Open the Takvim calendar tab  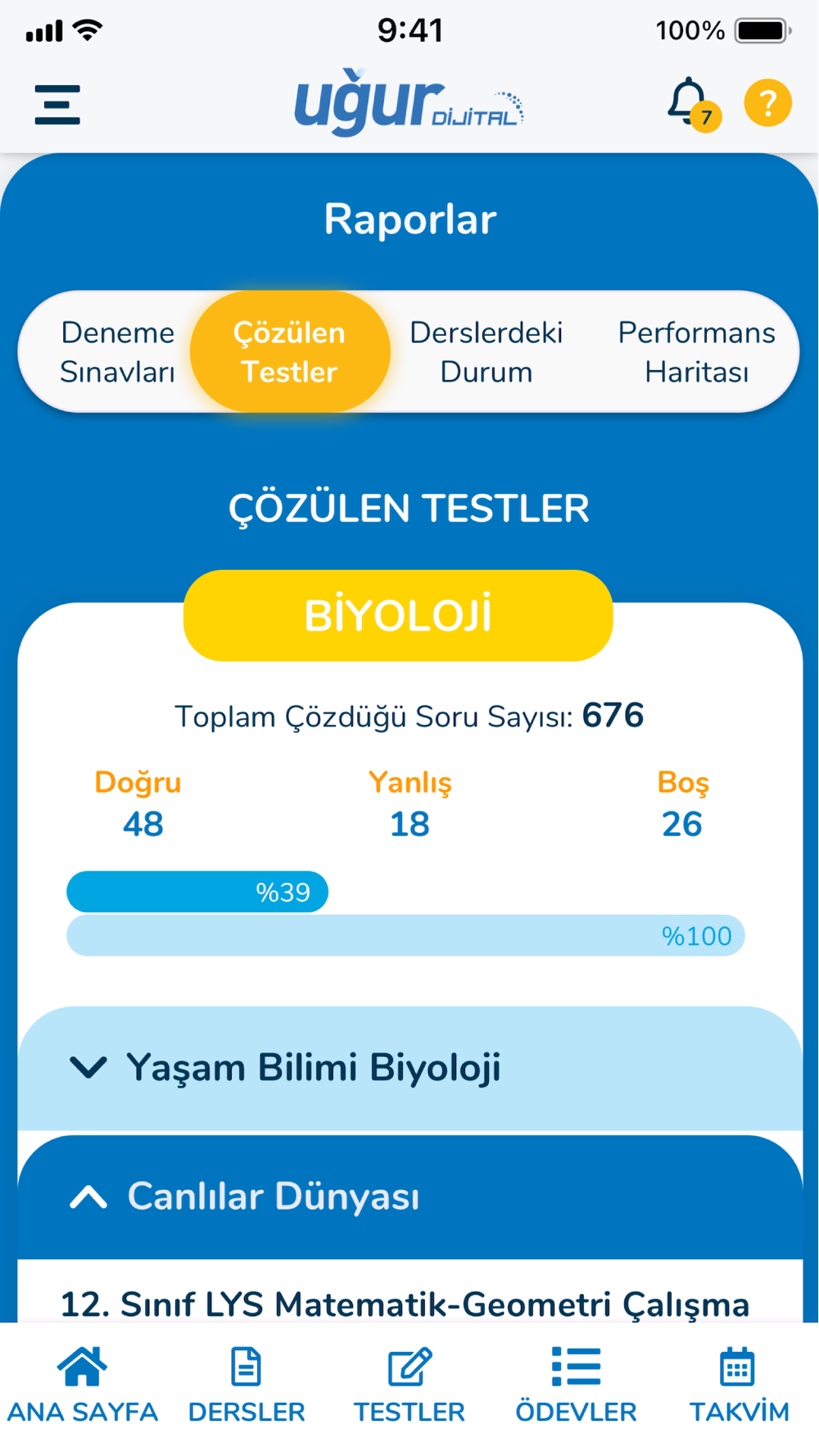(x=738, y=1386)
